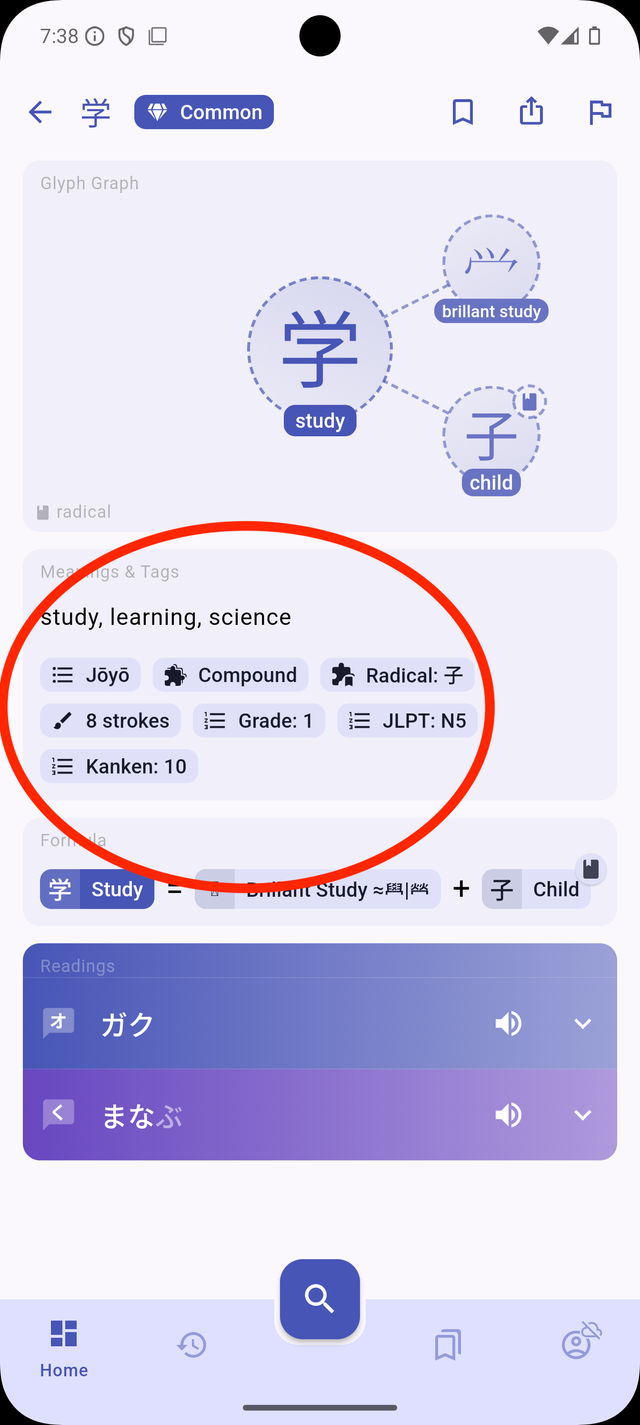640x1425 pixels.
Task: Go back using the arrow icon
Action: [x=40, y=112]
